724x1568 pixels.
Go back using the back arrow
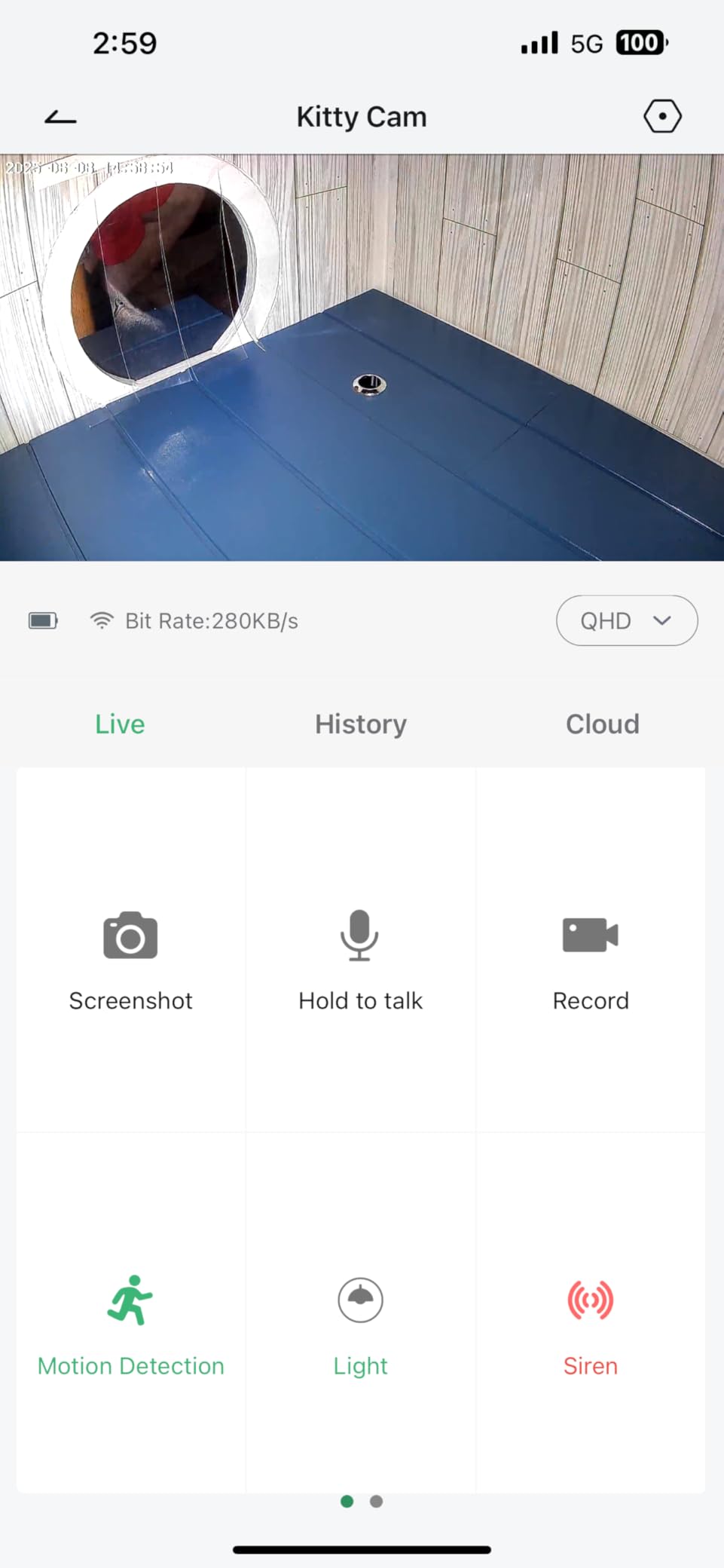(x=60, y=117)
